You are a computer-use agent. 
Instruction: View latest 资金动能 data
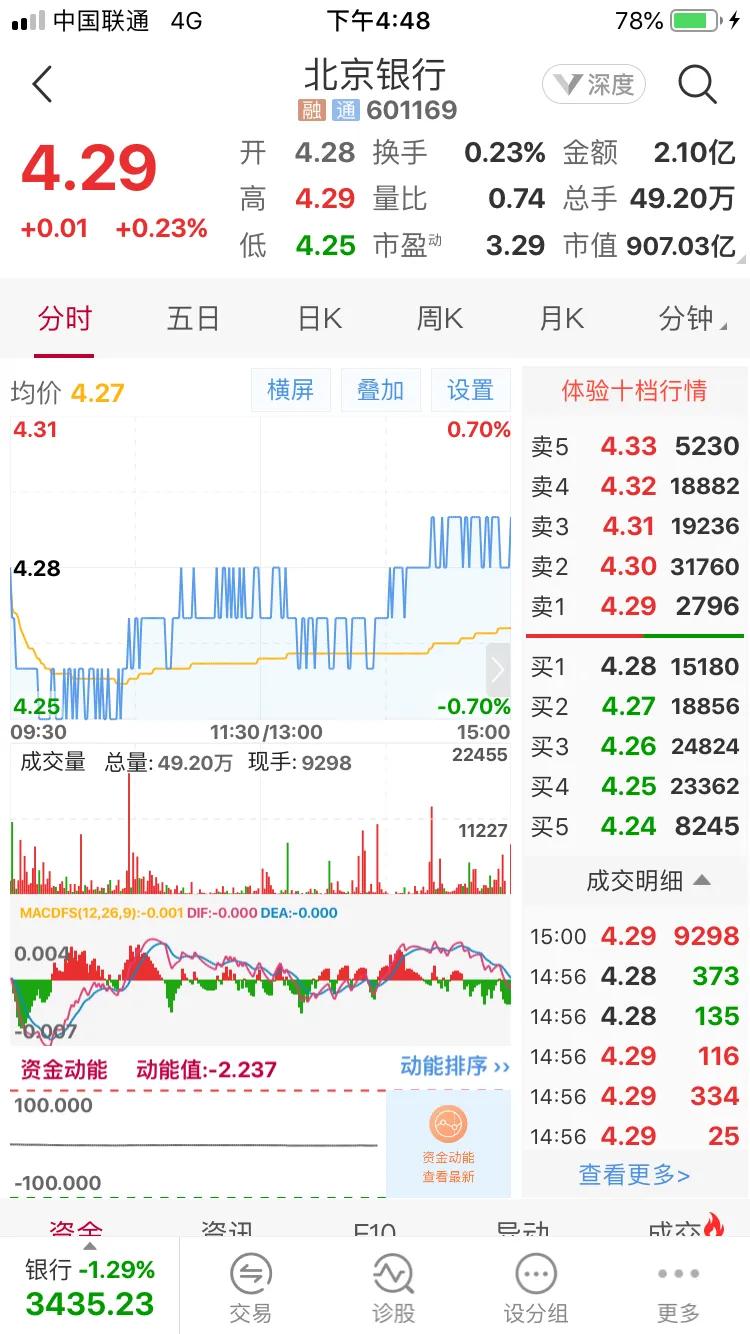(448, 1143)
